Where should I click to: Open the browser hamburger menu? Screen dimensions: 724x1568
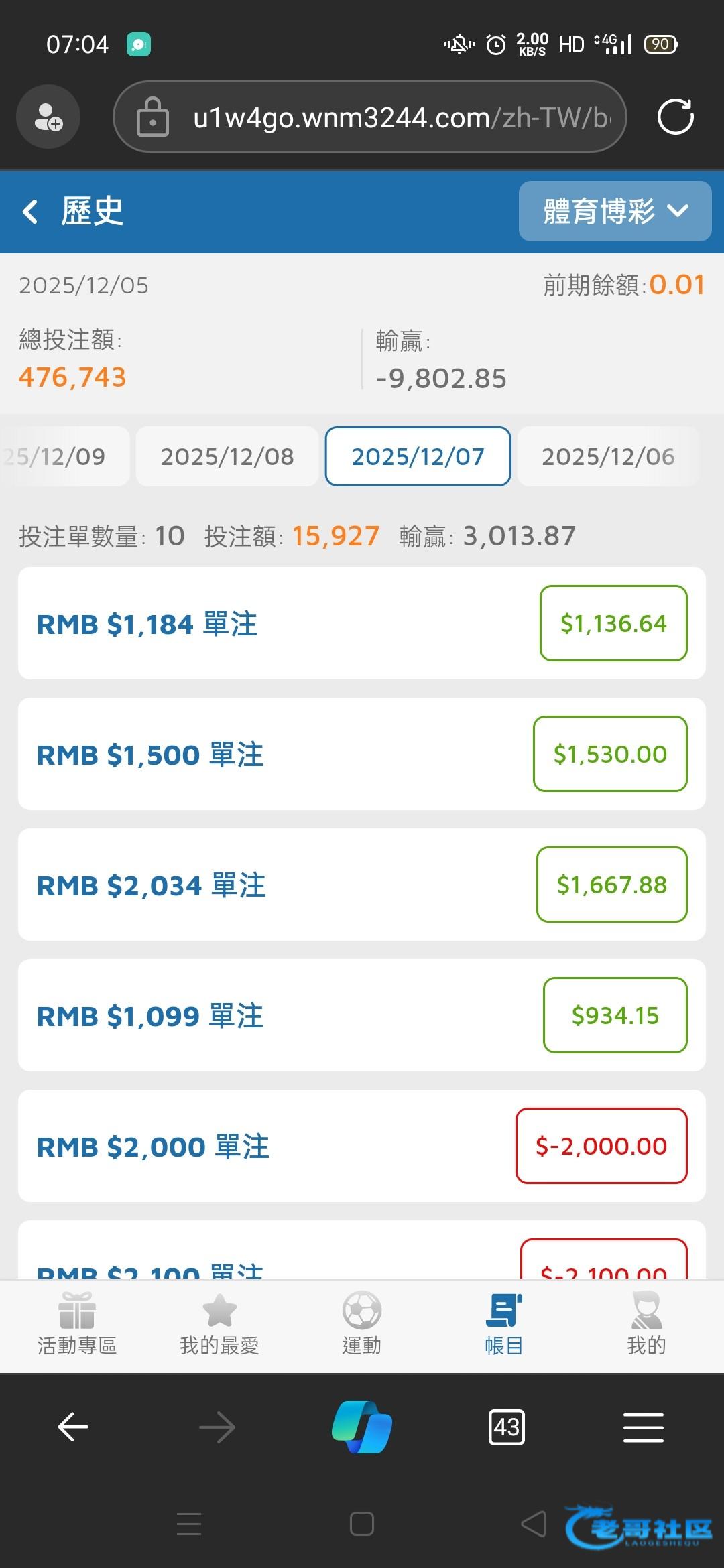643,1427
